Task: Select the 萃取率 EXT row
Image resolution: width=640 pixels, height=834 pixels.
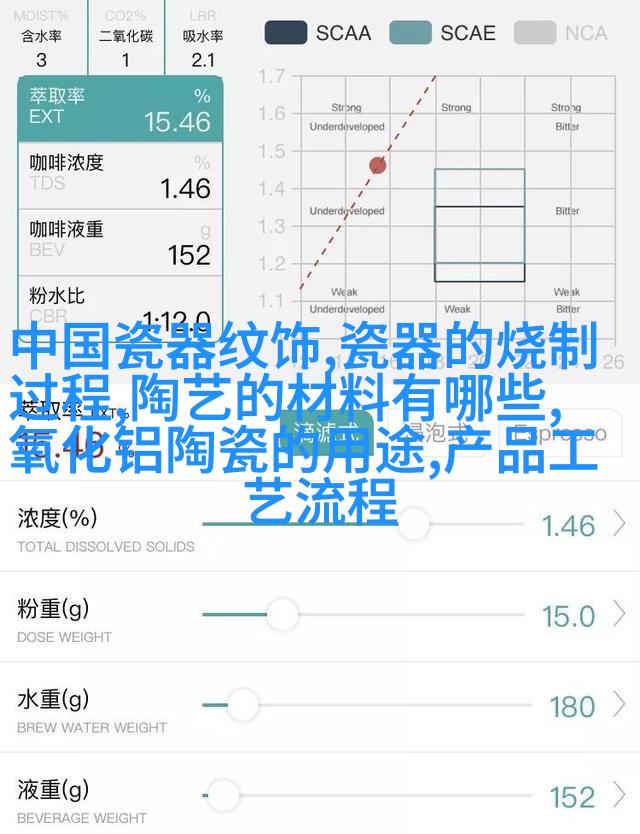Action: tap(120, 109)
